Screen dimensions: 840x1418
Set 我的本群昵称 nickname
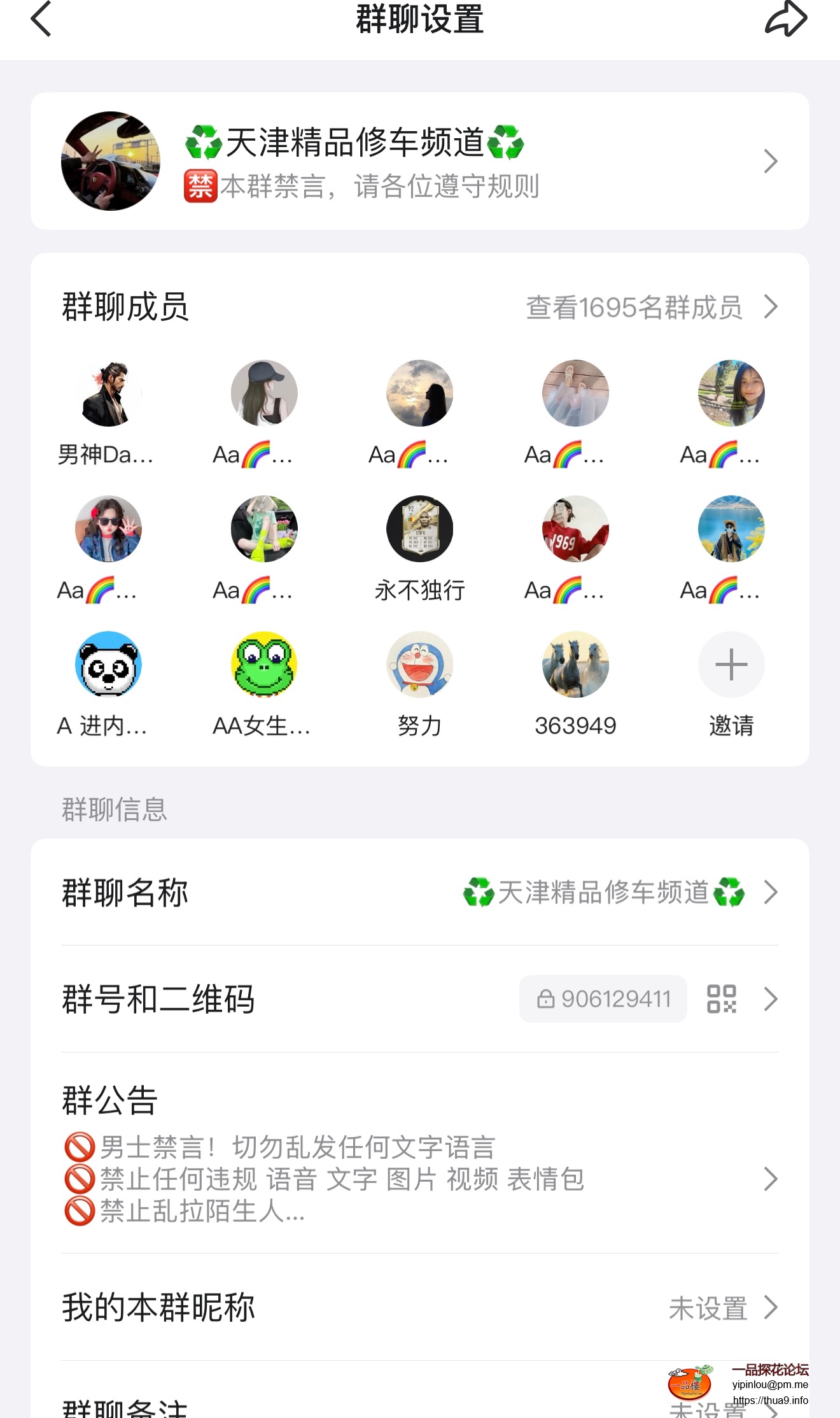[x=420, y=1308]
